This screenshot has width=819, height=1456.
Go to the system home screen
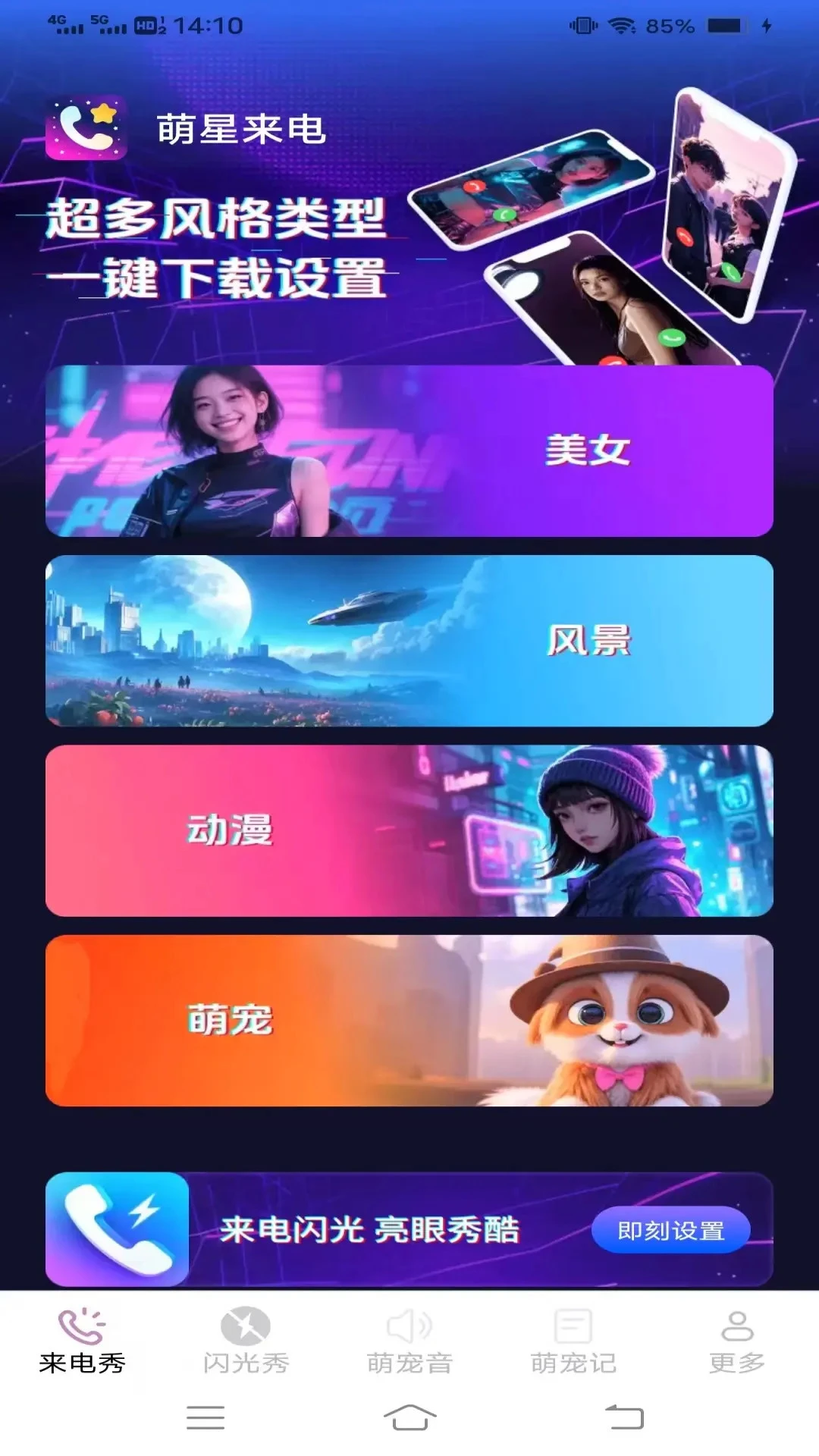409,1417
